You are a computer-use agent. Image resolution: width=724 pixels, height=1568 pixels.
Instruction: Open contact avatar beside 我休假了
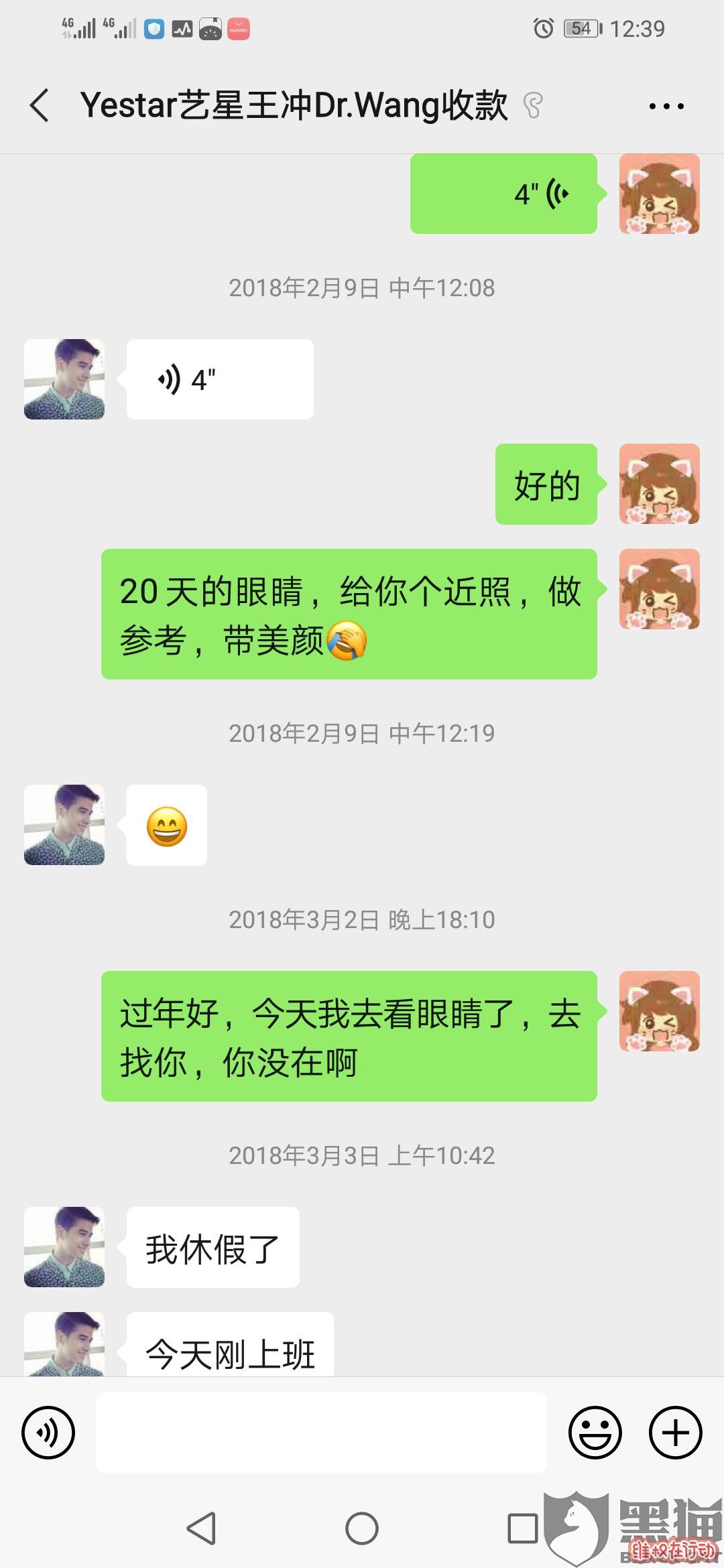(x=64, y=1247)
